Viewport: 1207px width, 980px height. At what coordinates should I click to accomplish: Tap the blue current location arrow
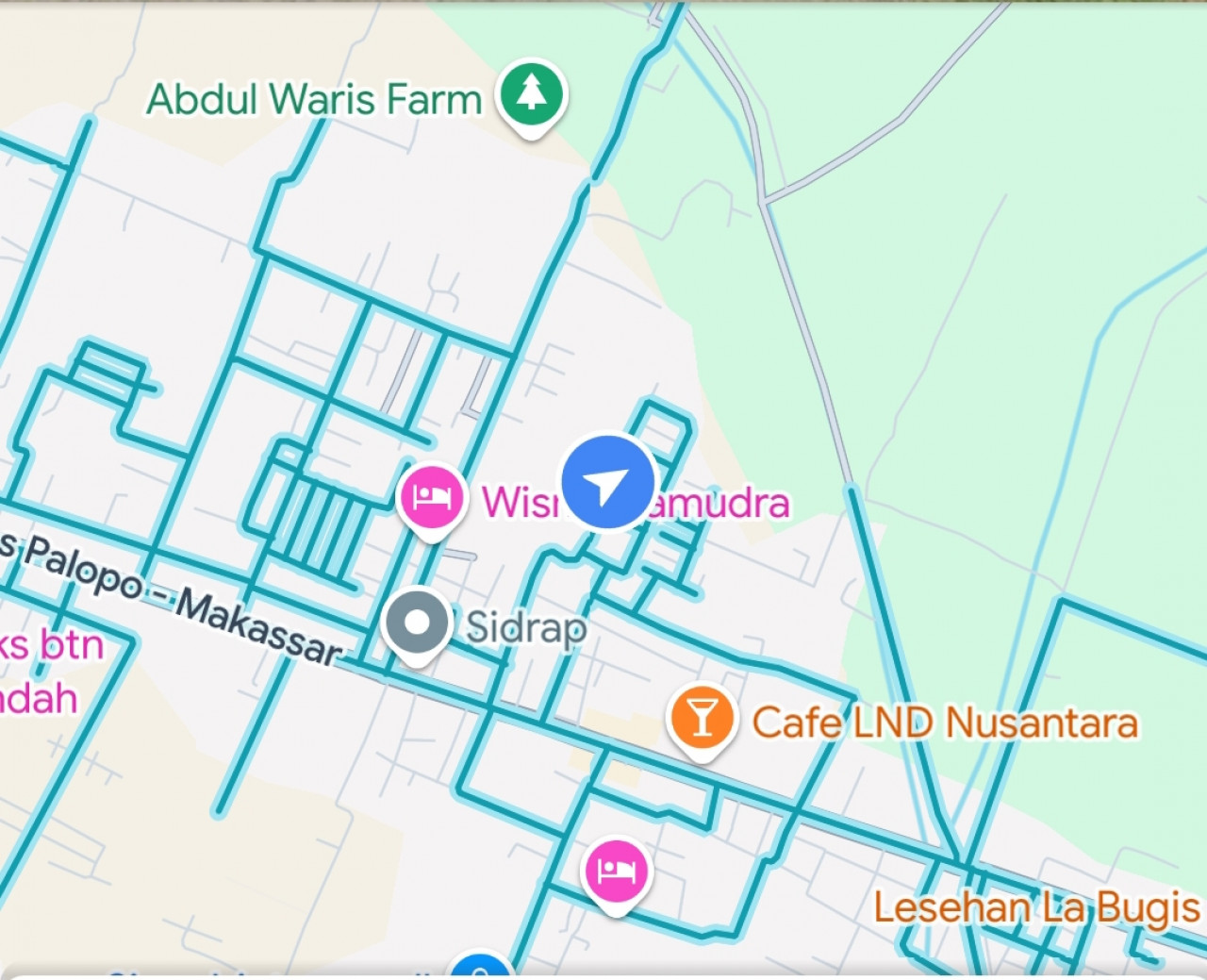607,483
